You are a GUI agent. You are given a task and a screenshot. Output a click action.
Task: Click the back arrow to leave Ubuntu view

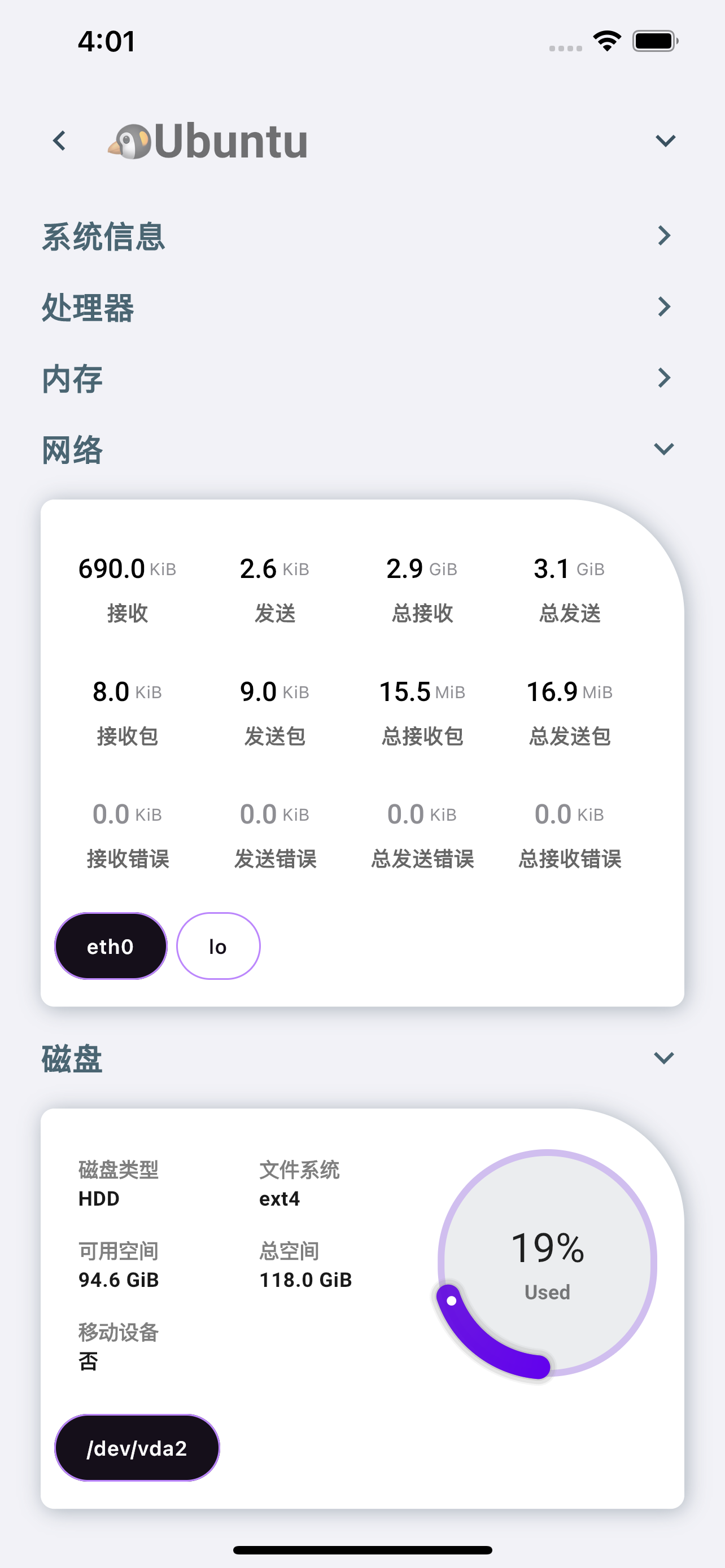pyautogui.click(x=59, y=140)
